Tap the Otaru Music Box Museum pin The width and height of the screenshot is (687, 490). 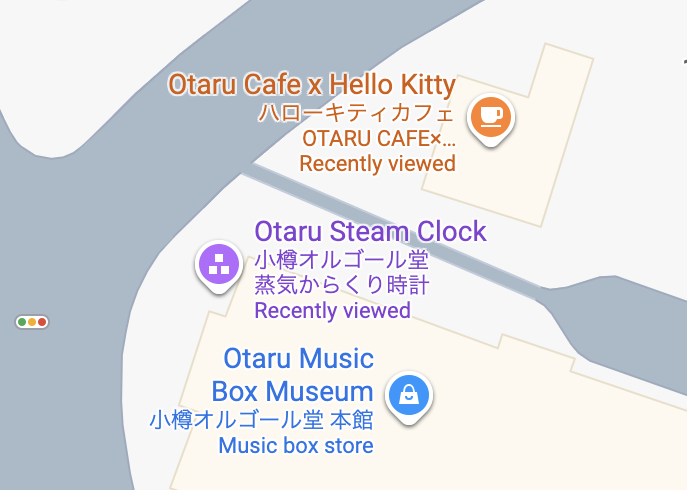coord(408,394)
